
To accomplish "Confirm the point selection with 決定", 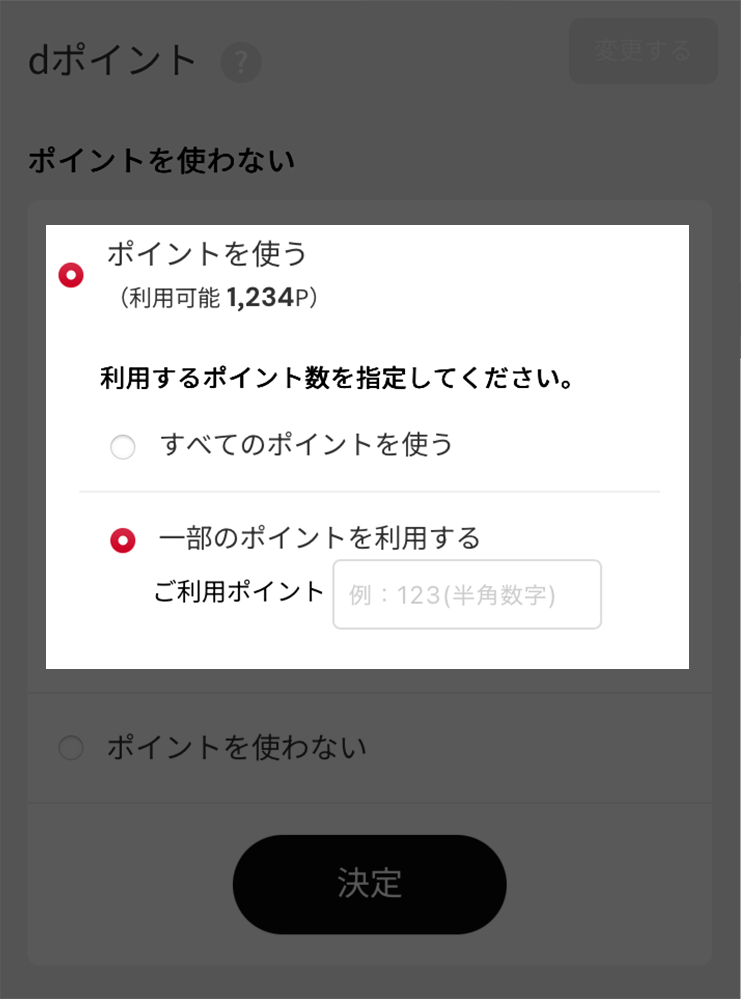I will [369, 884].
